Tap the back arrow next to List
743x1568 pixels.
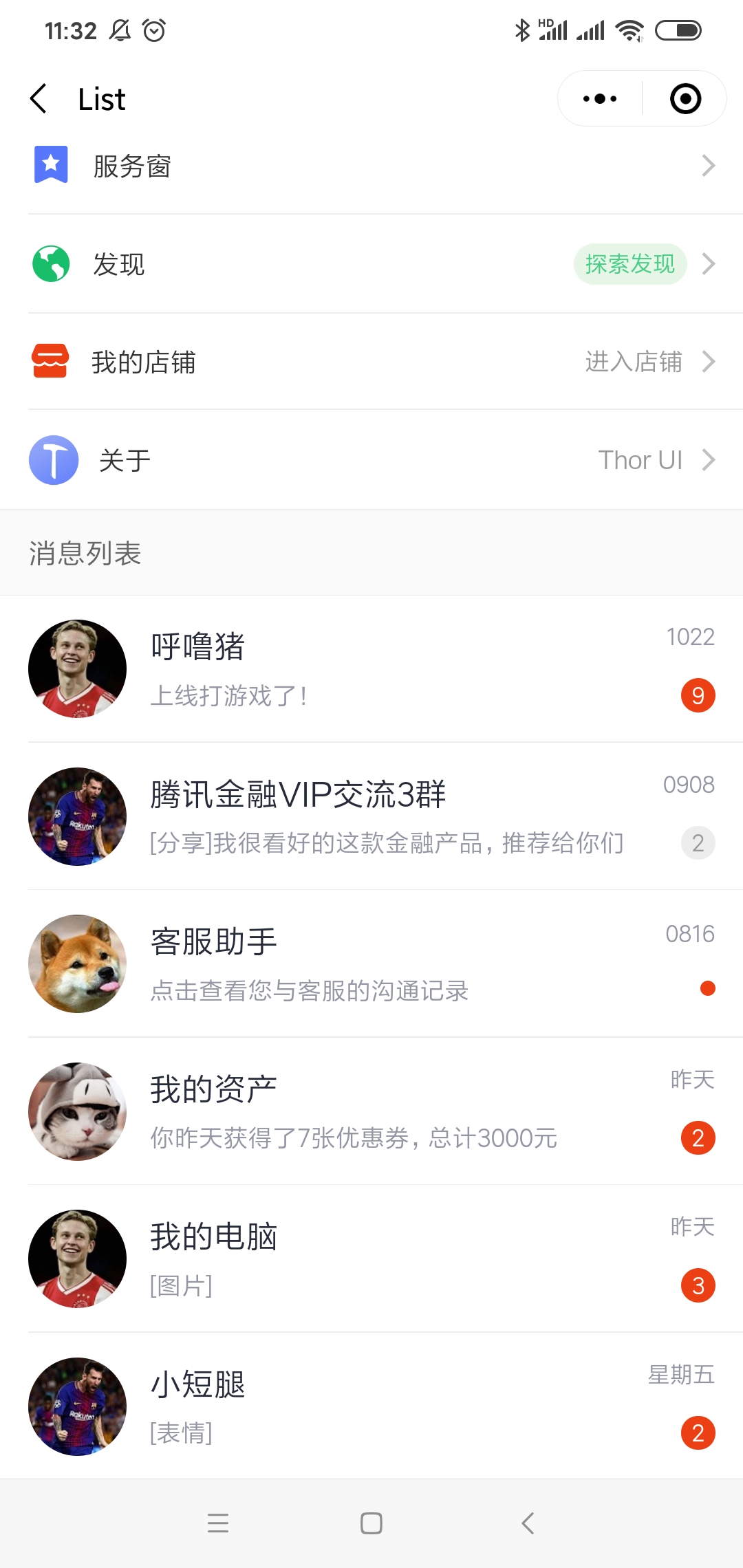(x=39, y=98)
